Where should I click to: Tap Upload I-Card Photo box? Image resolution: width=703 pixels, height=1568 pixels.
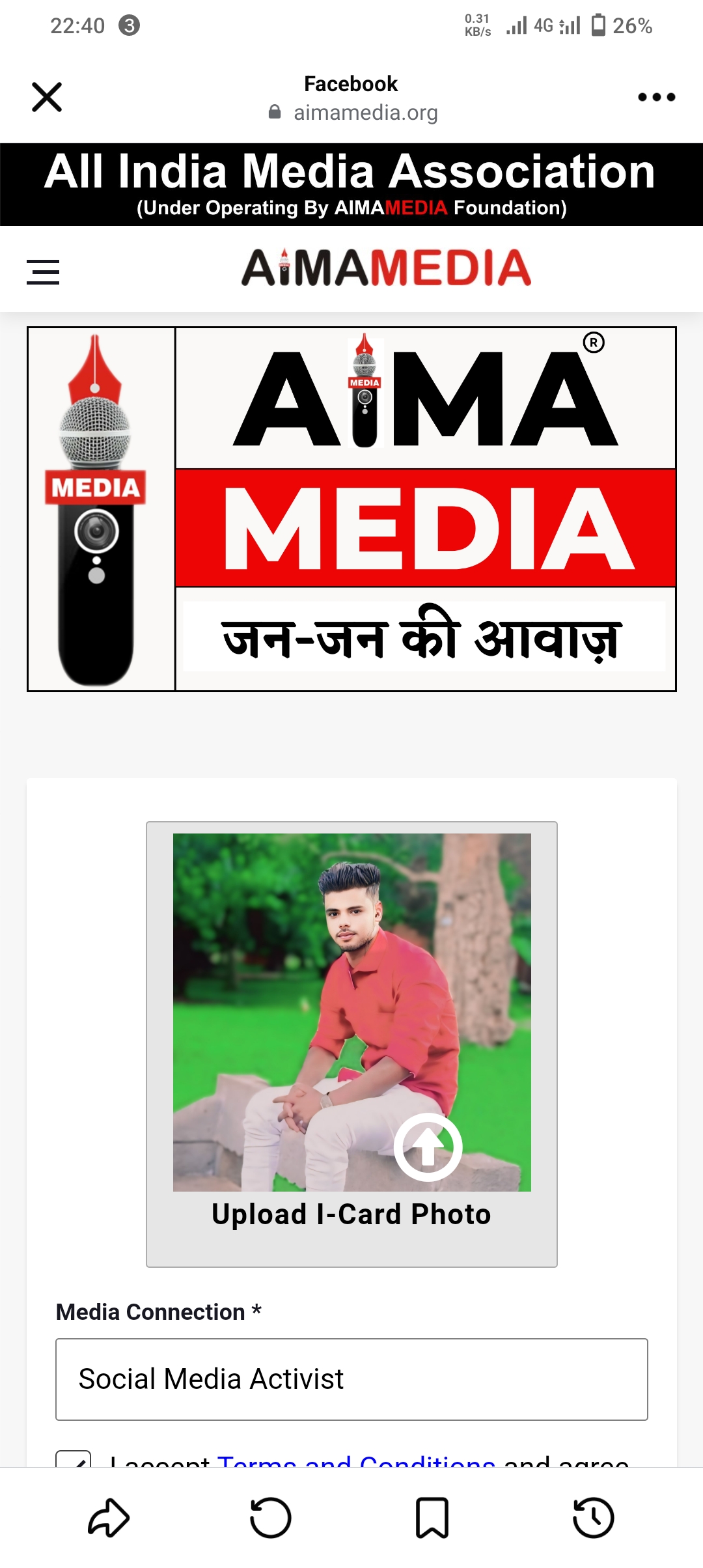click(351, 1044)
